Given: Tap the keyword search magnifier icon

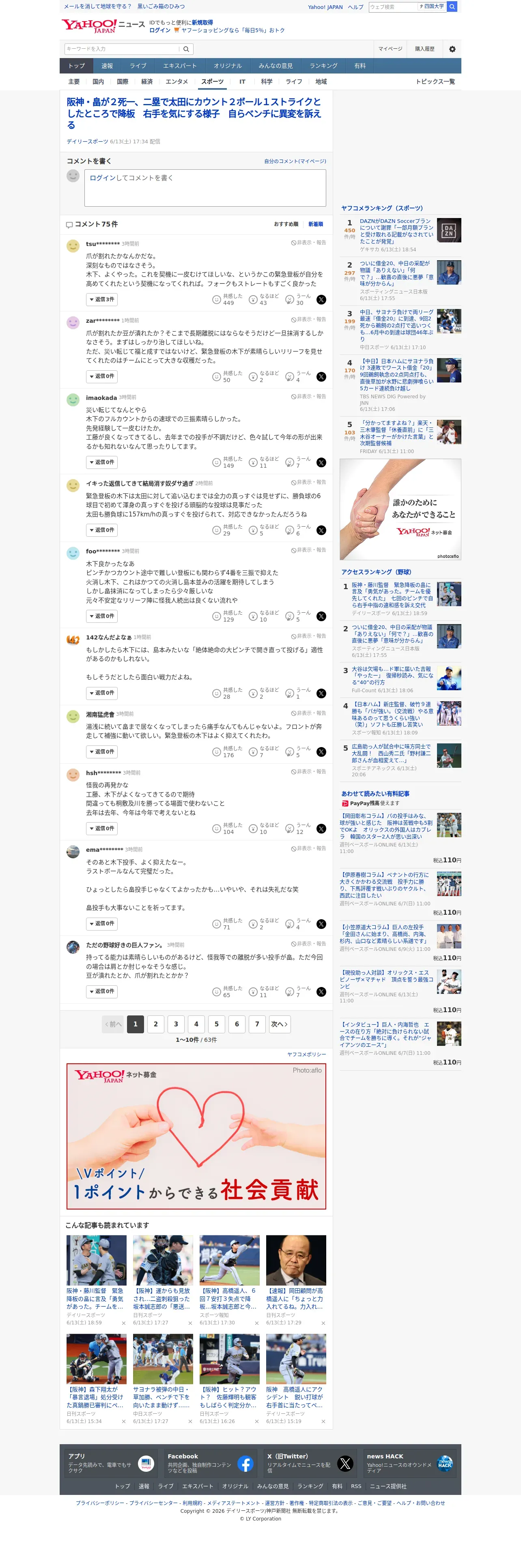Looking at the screenshot, I should (186, 49).
